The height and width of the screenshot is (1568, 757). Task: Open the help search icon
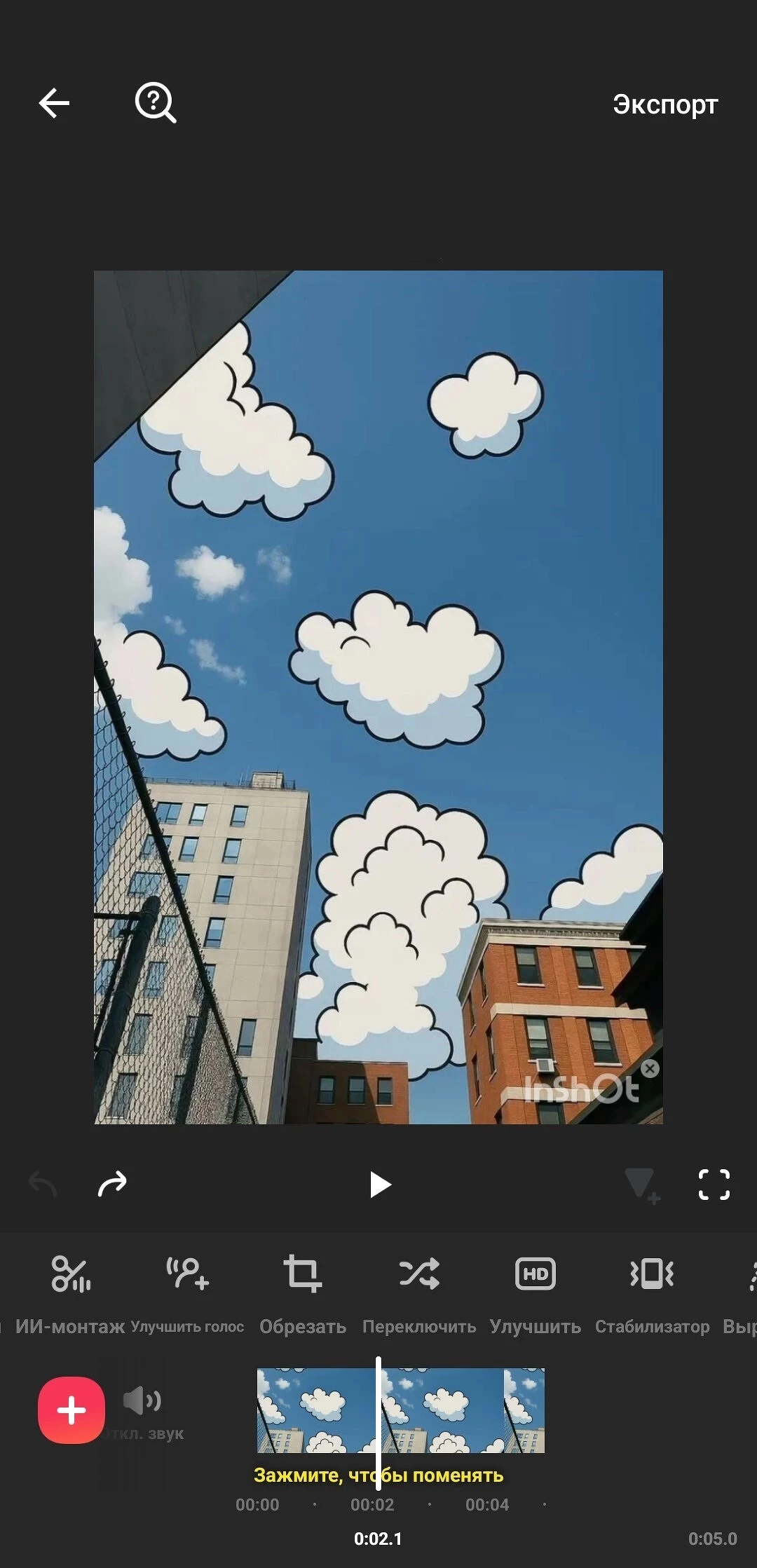click(155, 104)
